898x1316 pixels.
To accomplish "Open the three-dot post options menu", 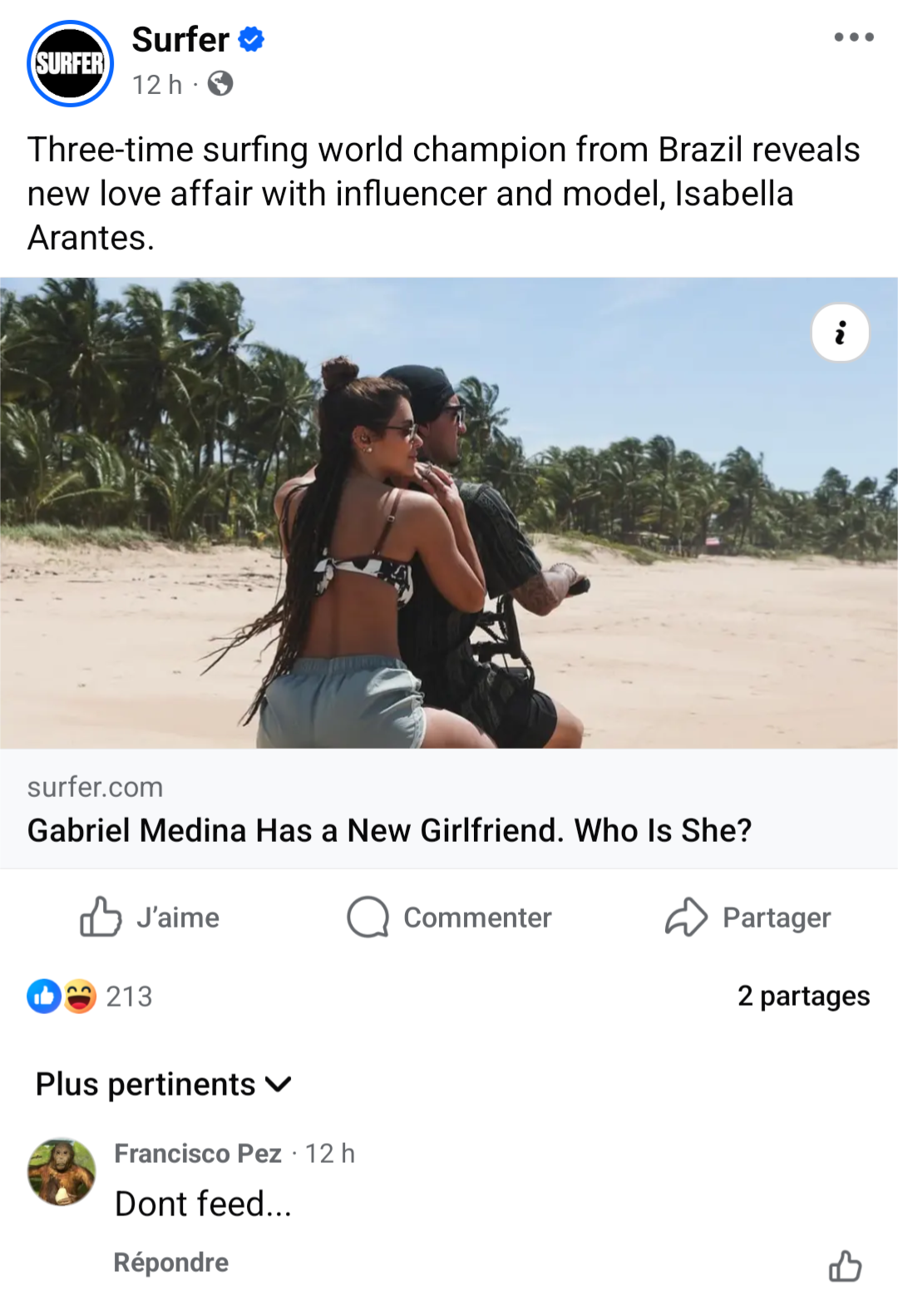I will pyautogui.click(x=853, y=37).
